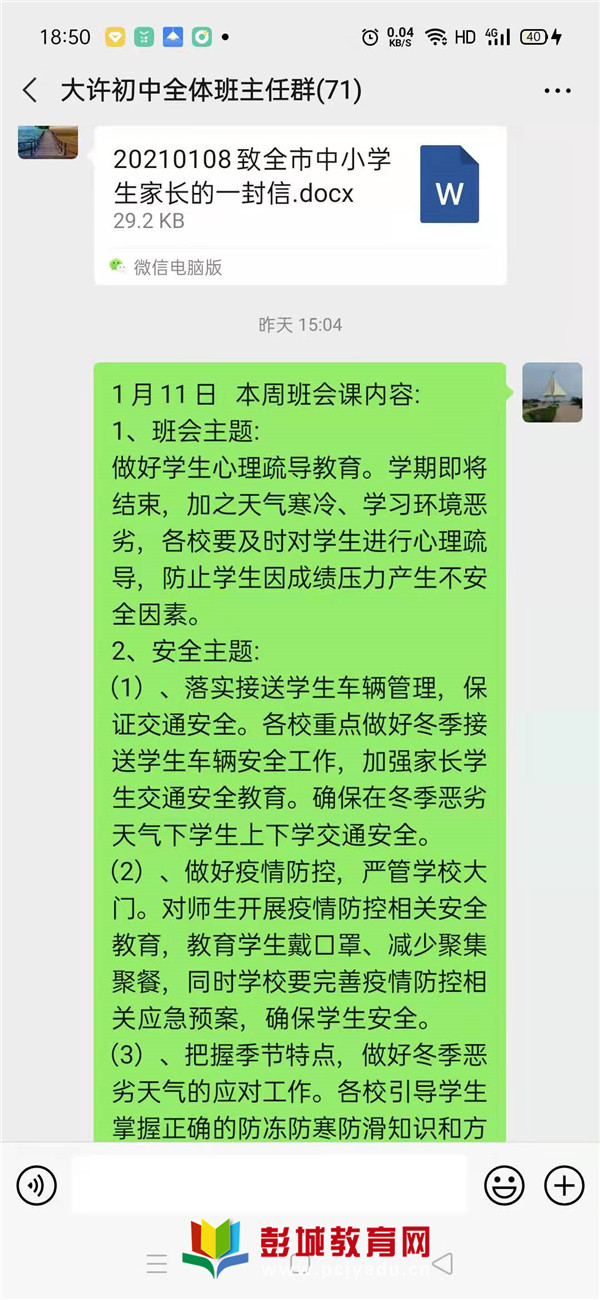The image size is (600, 1300).
Task: Open the 20210108 docx file attachment
Action: point(300,188)
